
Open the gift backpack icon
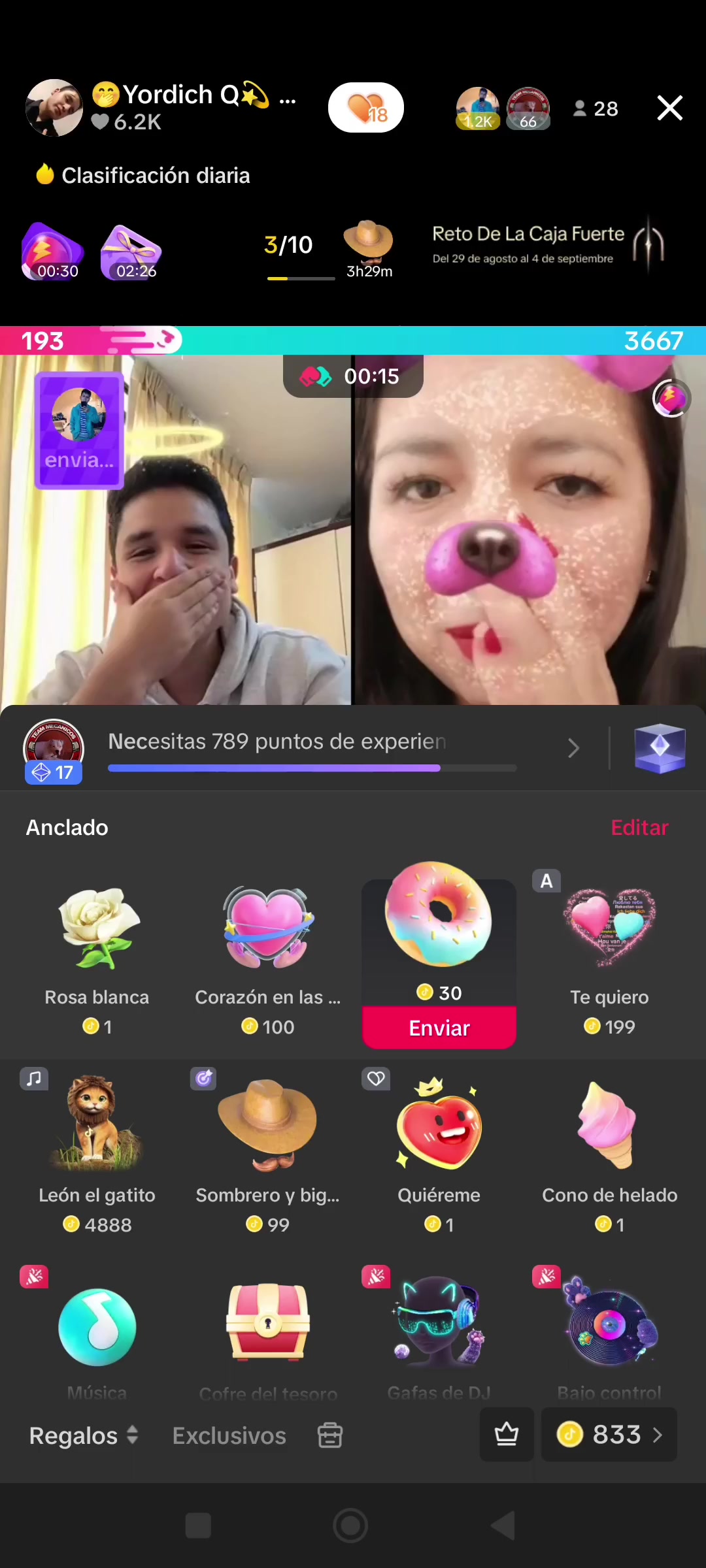click(x=330, y=1435)
